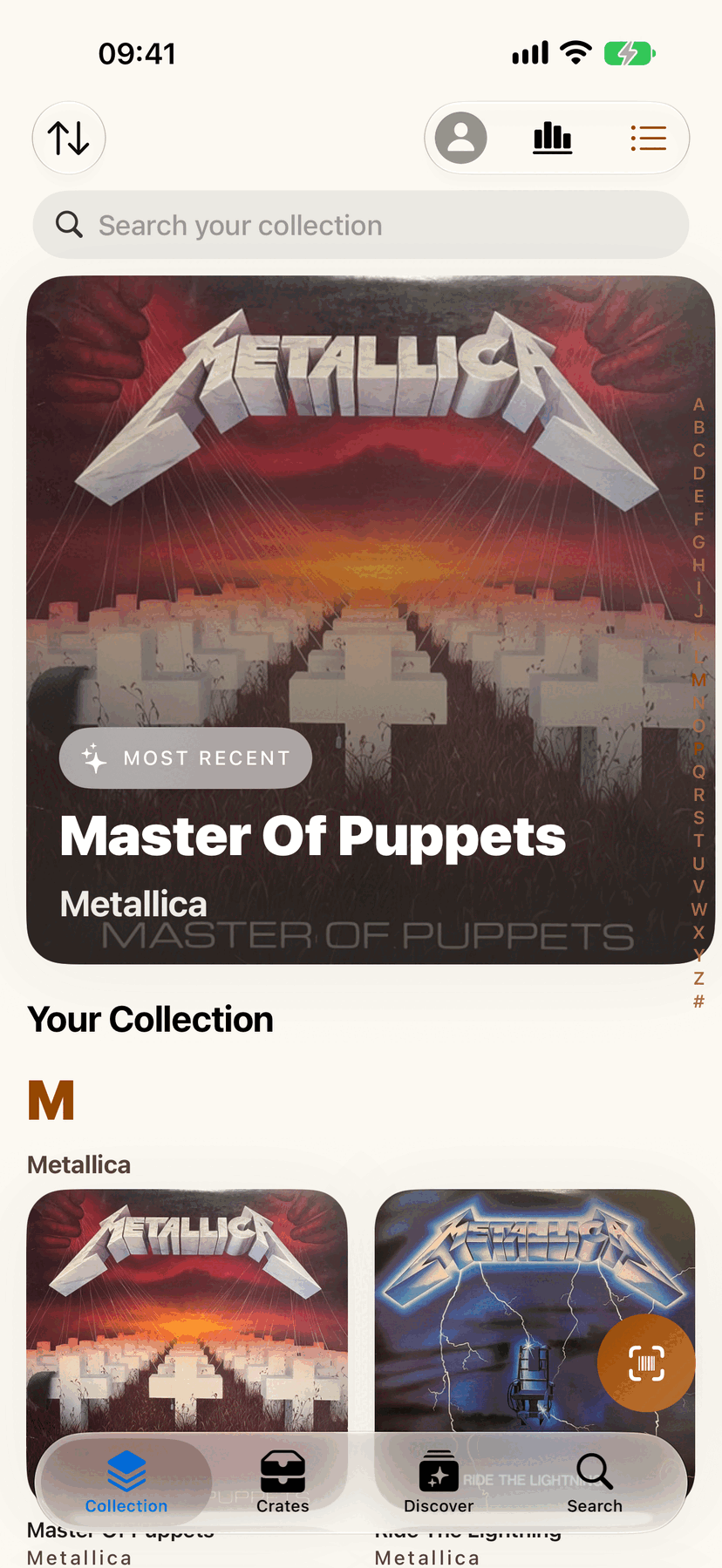The image size is (722, 1568).
Task: View collection statistics bar chart
Action: coord(553,138)
